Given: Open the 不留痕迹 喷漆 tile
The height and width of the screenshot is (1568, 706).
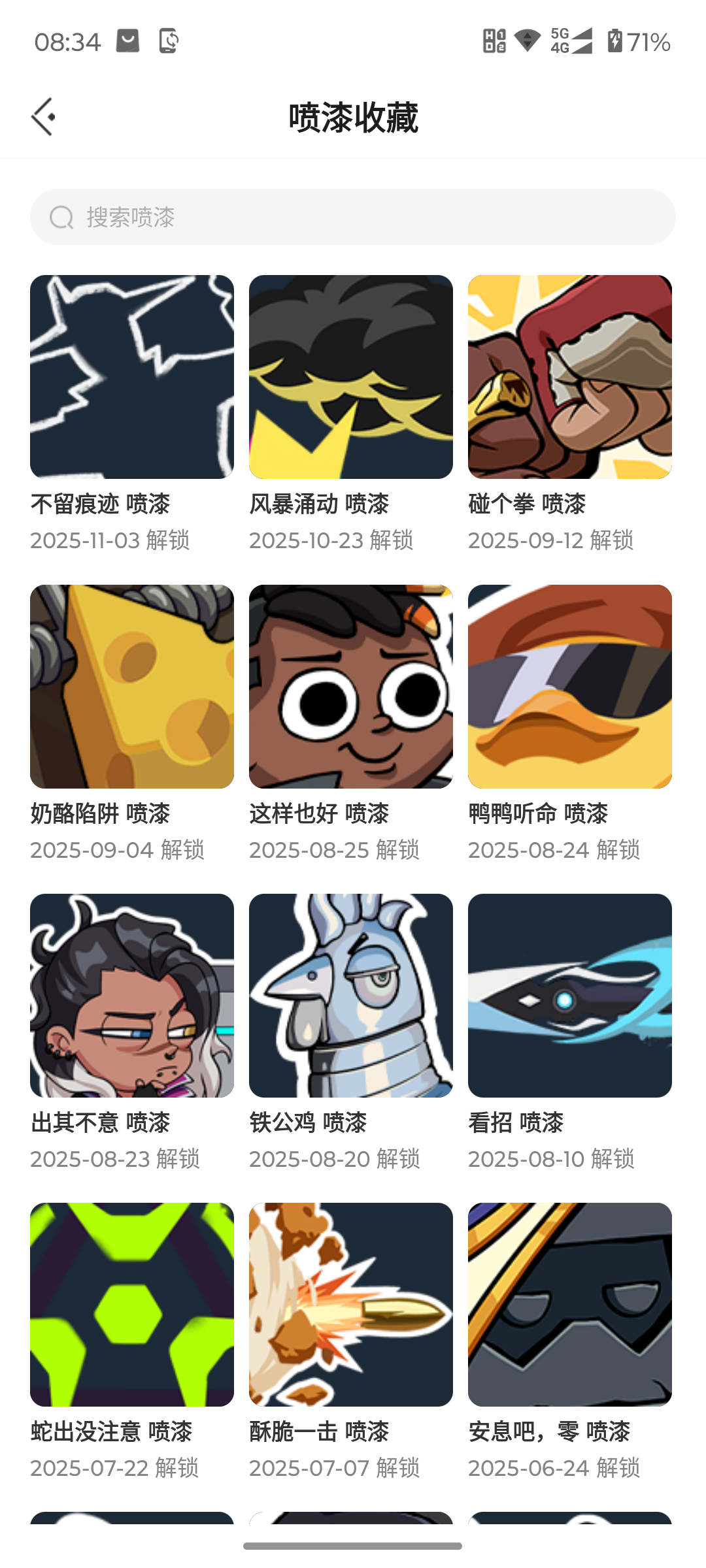Looking at the screenshot, I should pos(132,377).
